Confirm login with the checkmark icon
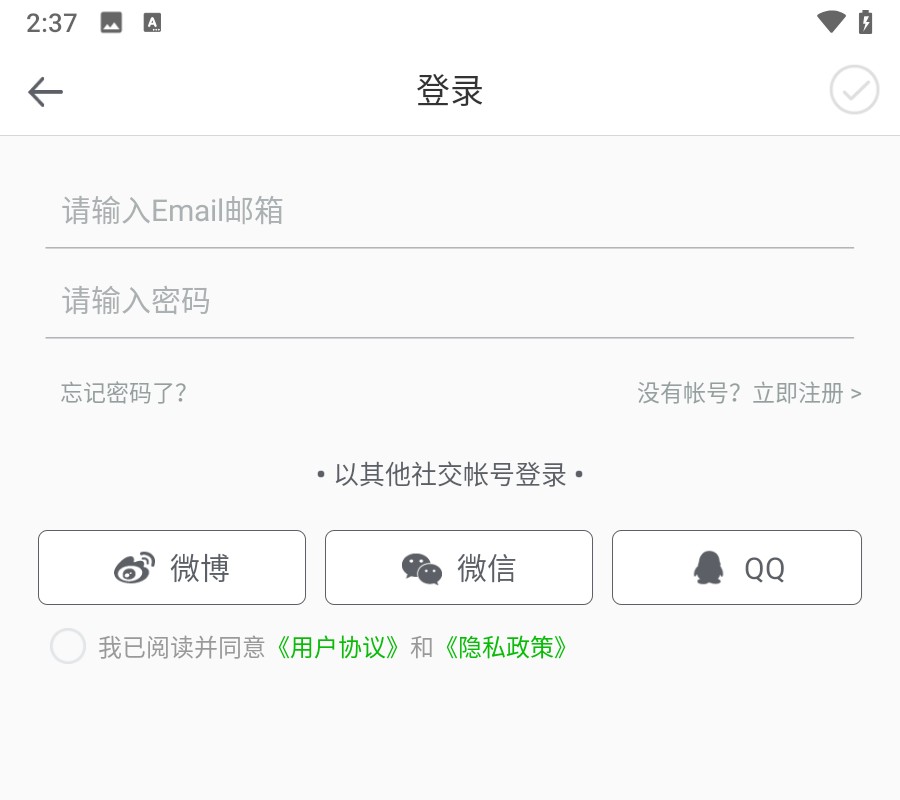The image size is (900, 800). (854, 90)
